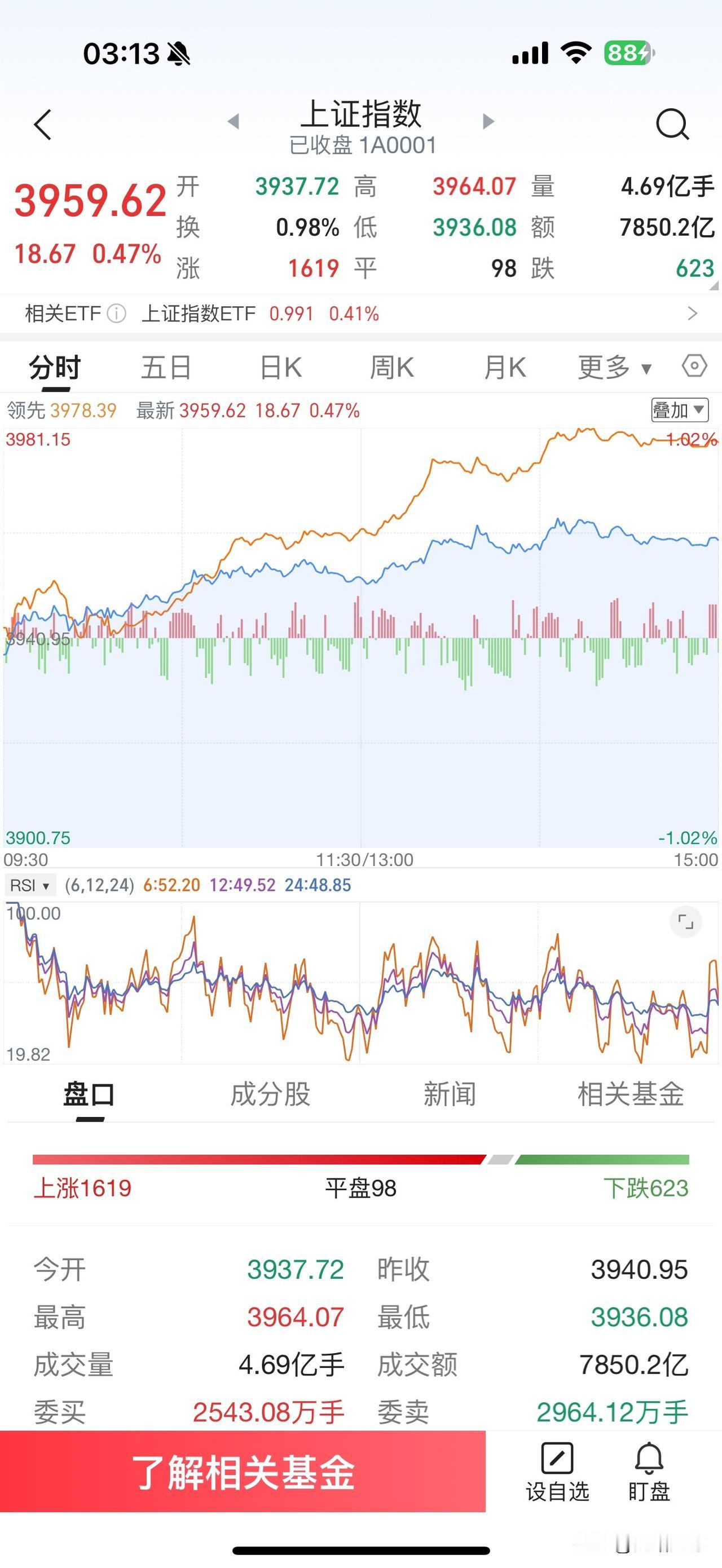Open the RSI indicator selector dropdown
Viewport: 722px width, 1568px height.
pyautogui.click(x=29, y=886)
